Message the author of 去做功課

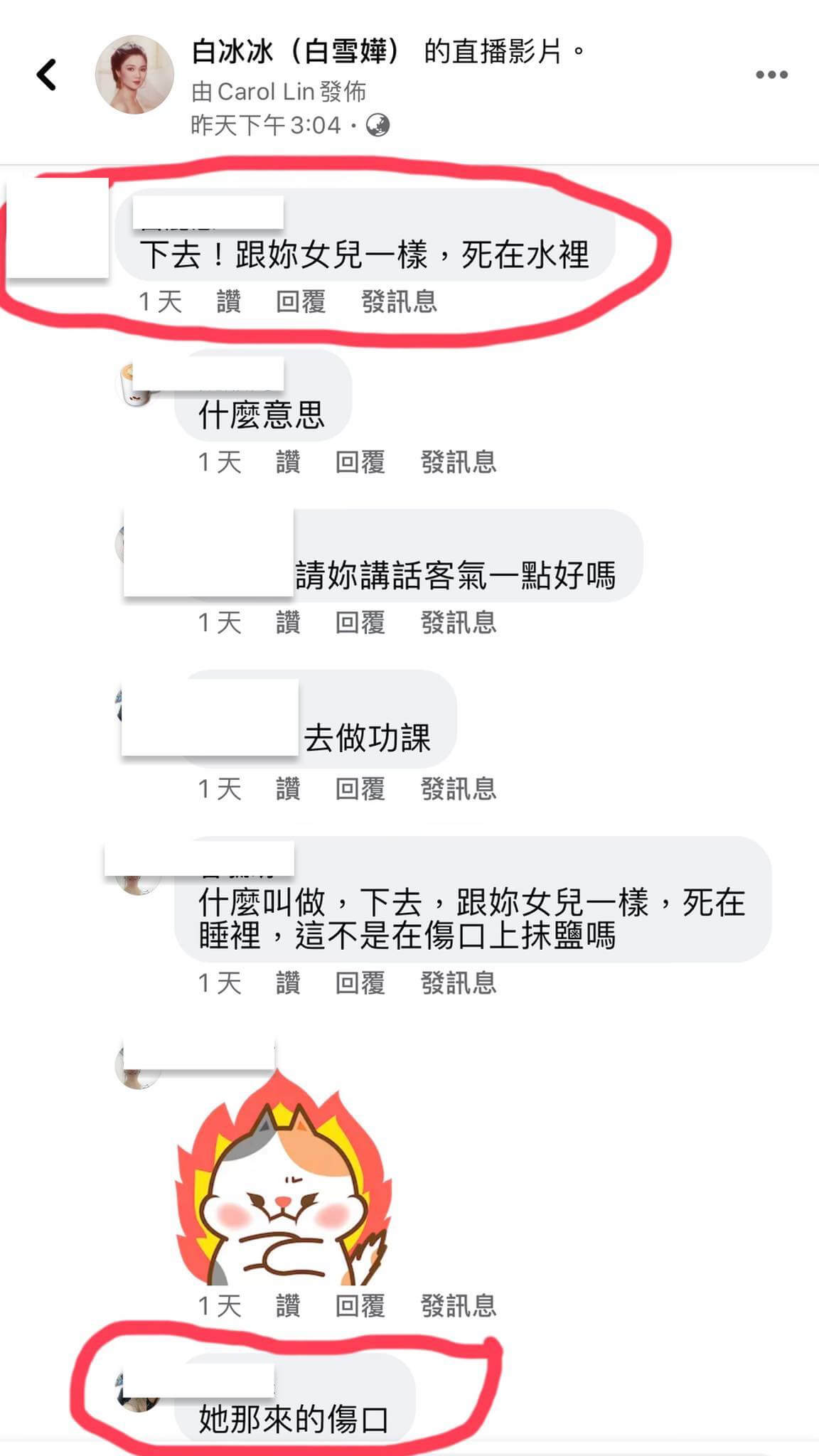point(458,788)
